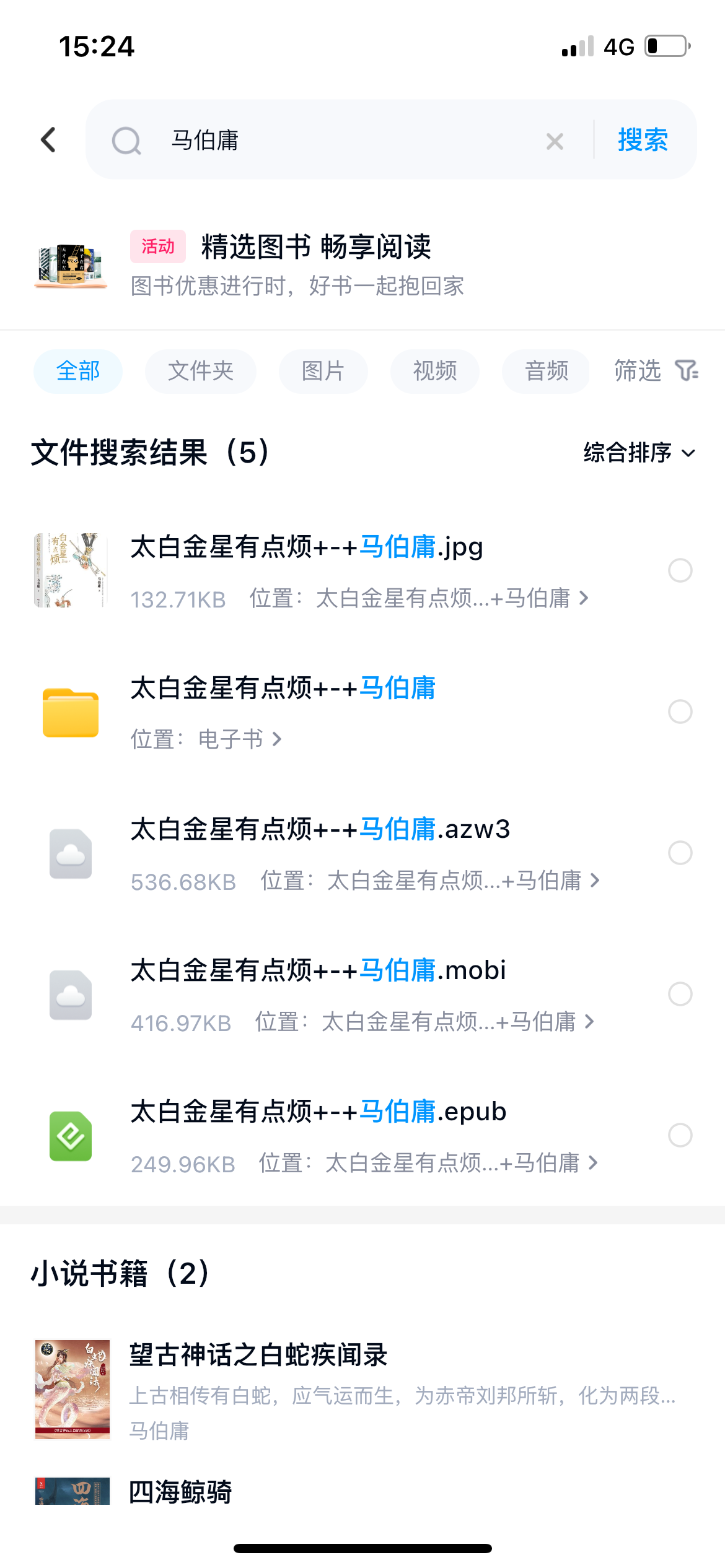Switch to the 文件夹 filter chip
725x1568 pixels.
pos(200,371)
